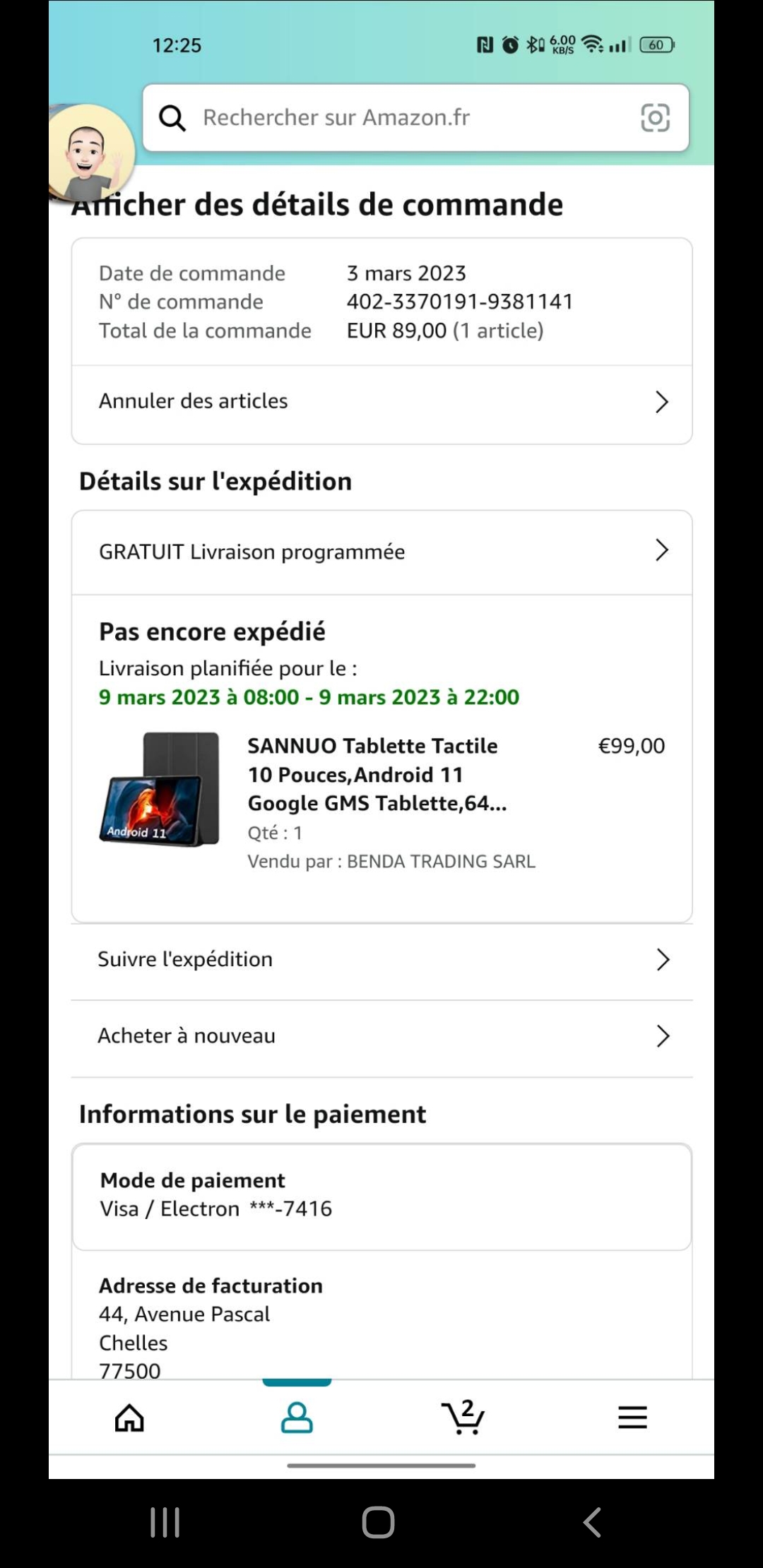Screen dimensions: 763x1568
Task: Go to the Home tab
Action: [129, 1417]
